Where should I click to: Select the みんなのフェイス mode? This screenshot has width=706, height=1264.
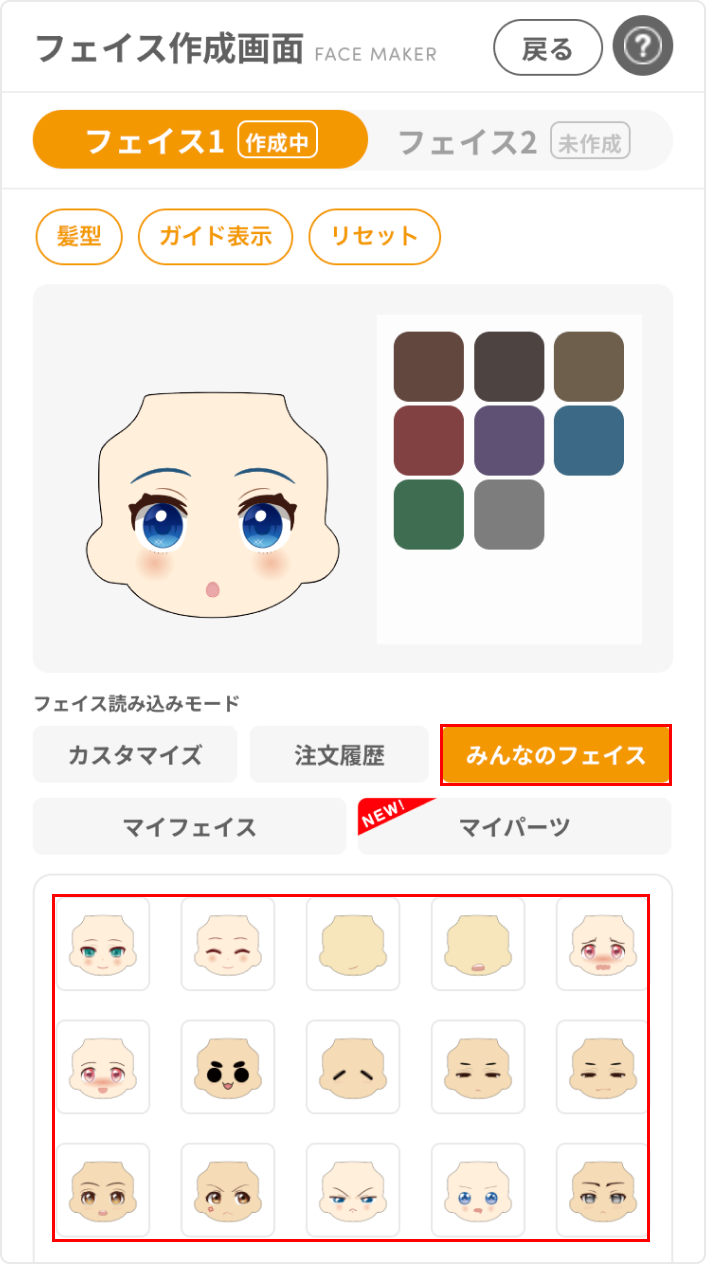point(556,755)
